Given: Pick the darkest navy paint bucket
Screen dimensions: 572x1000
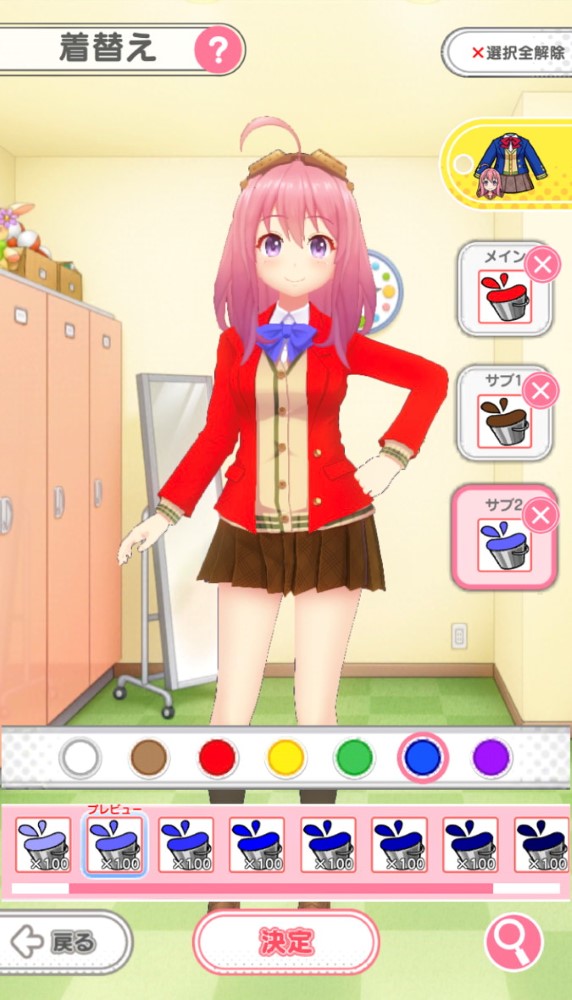Looking at the screenshot, I should [x=542, y=845].
